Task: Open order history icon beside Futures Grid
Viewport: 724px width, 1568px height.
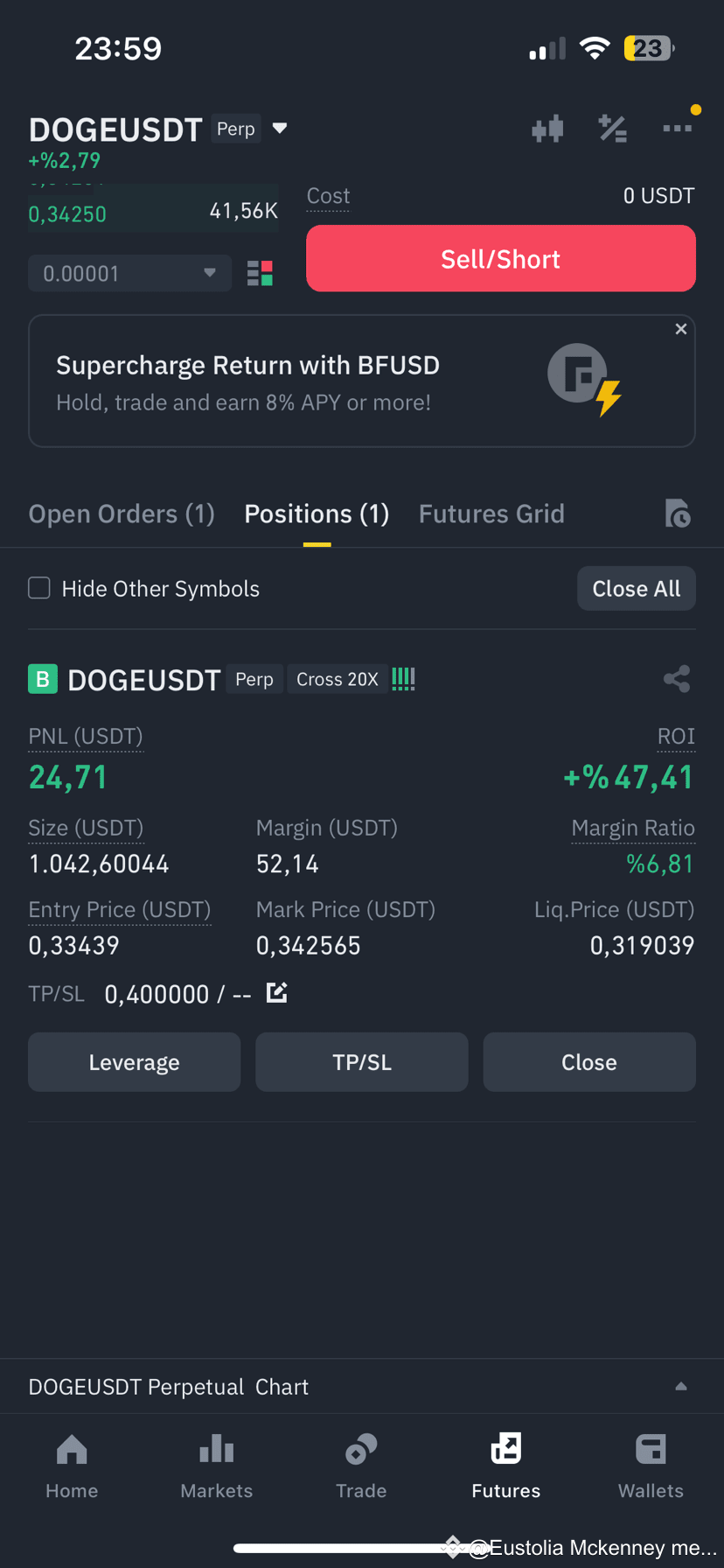Action: tap(678, 514)
